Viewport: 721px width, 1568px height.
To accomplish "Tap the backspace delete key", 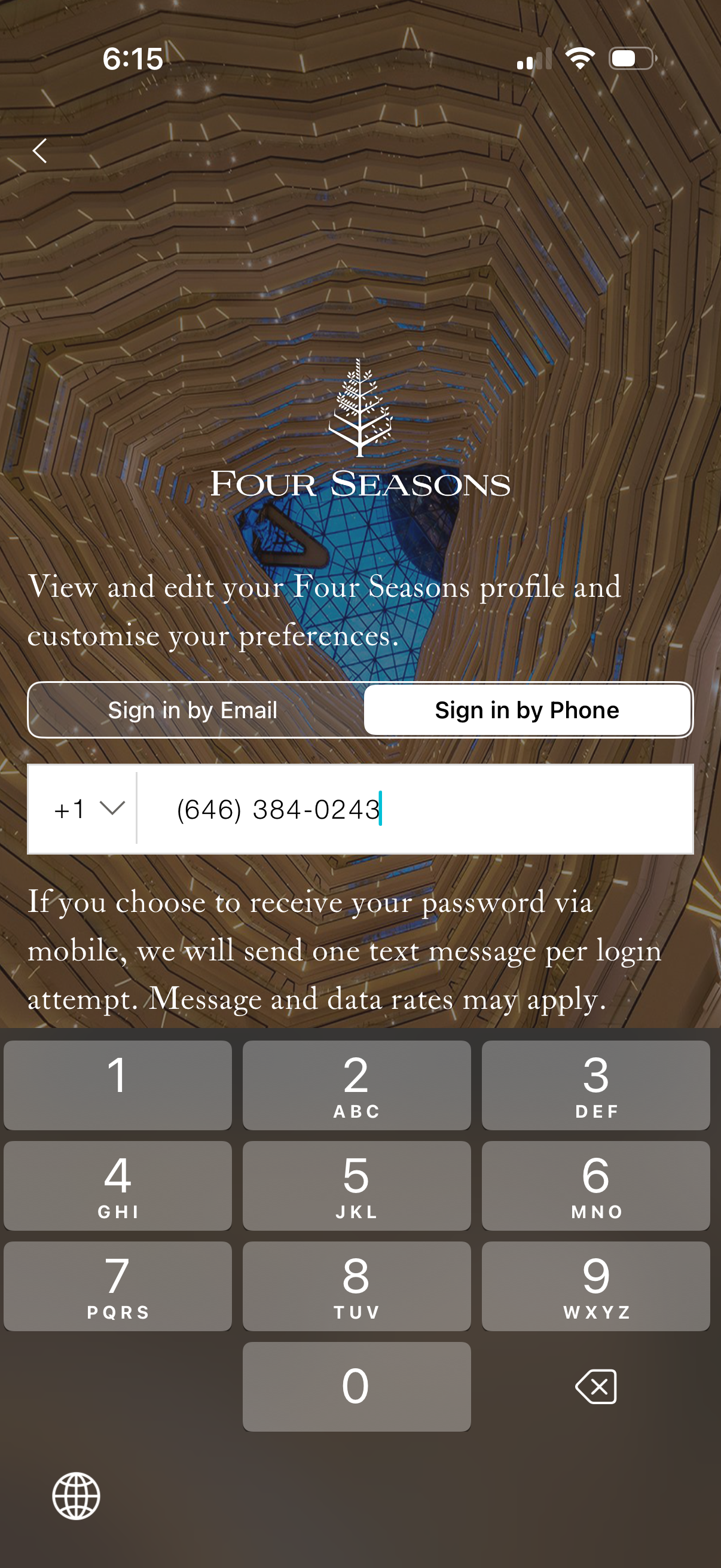I will tap(595, 1387).
